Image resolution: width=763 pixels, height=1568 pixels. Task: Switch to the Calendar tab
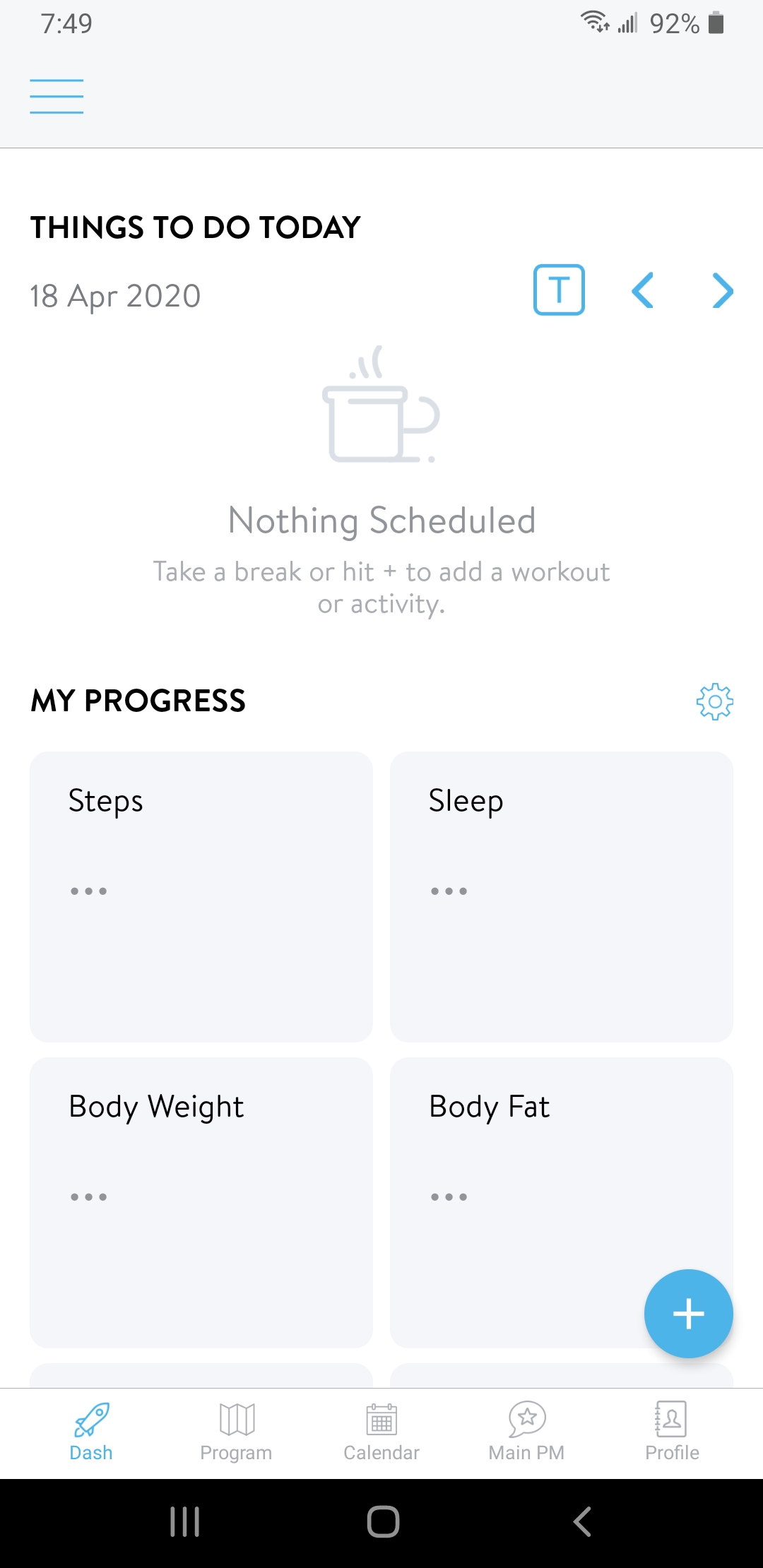[x=381, y=1432]
